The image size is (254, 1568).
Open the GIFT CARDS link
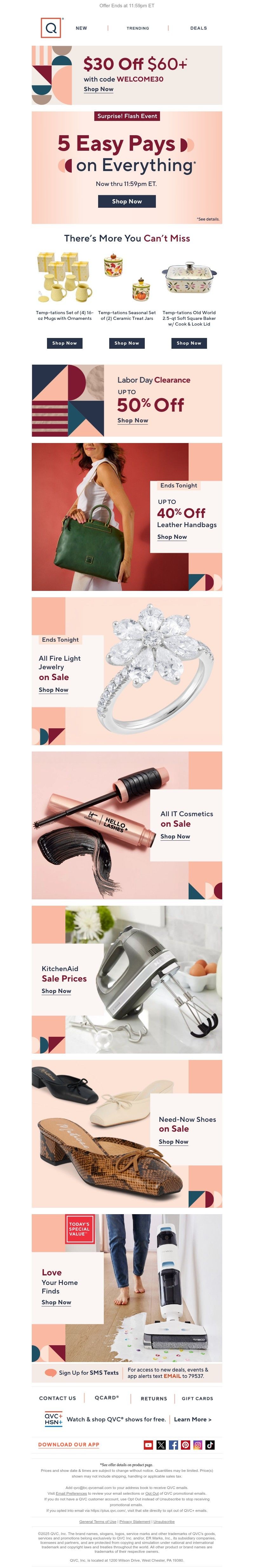point(197,1398)
